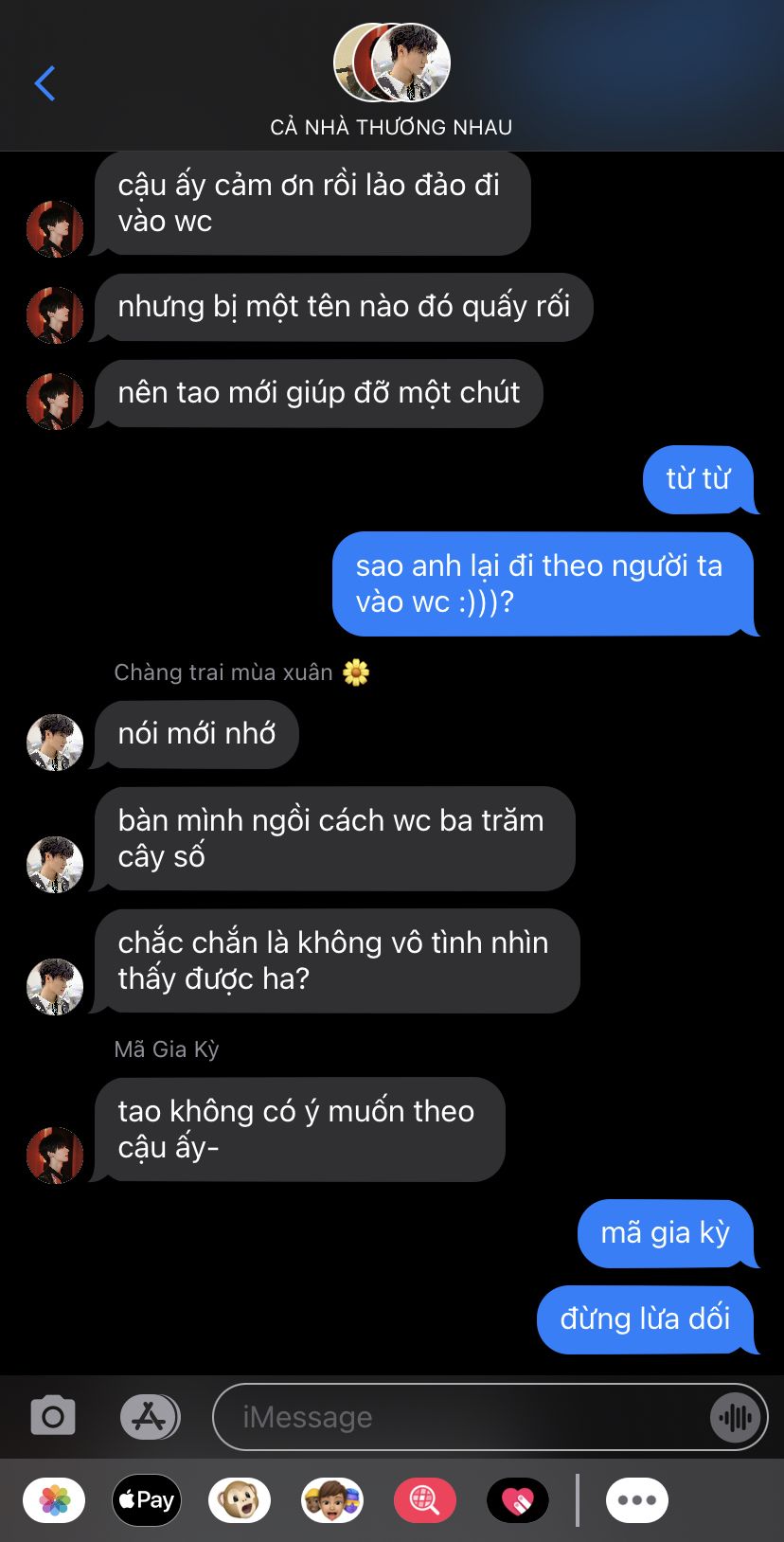Open more iMessage apps
The width and height of the screenshot is (784, 1542).
point(637,1500)
